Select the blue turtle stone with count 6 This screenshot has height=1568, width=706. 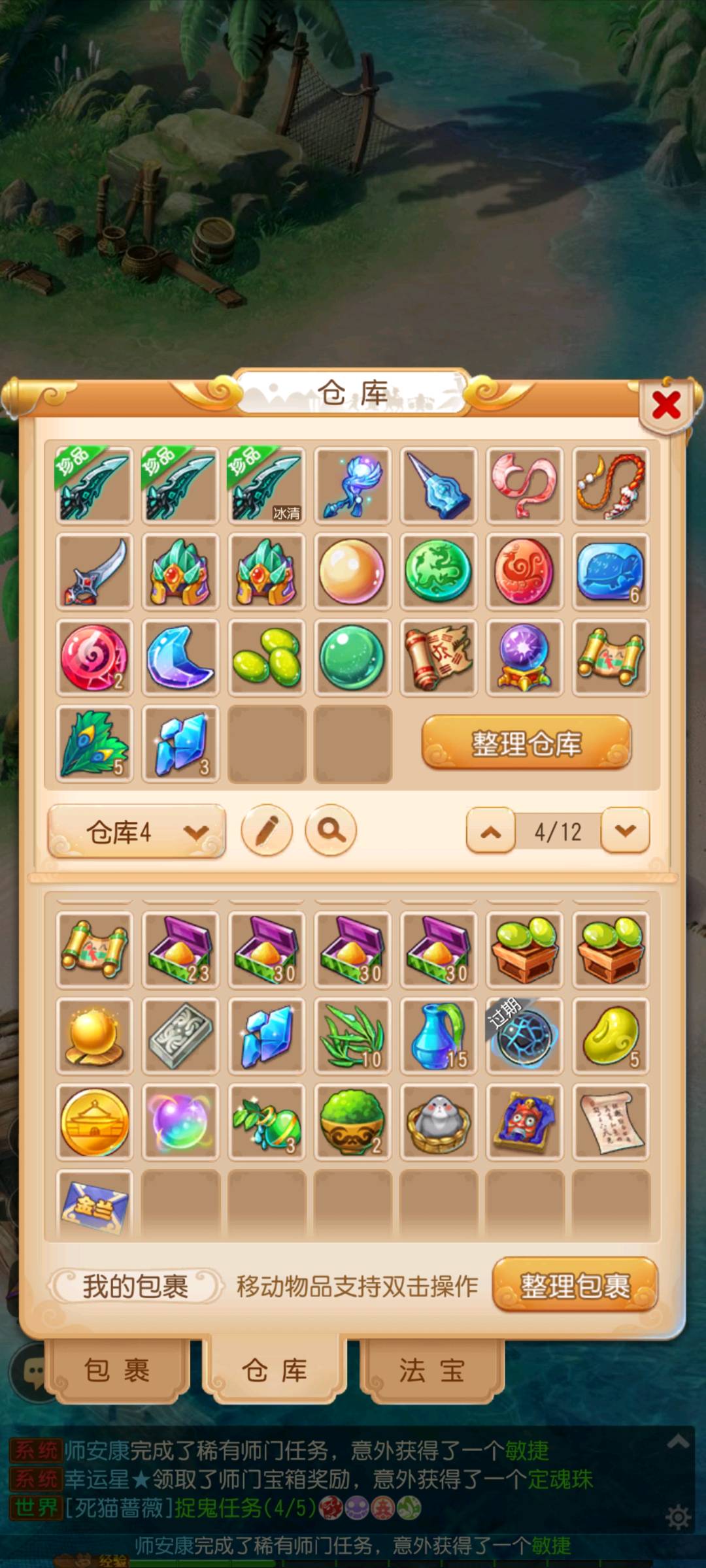pyautogui.click(x=611, y=572)
